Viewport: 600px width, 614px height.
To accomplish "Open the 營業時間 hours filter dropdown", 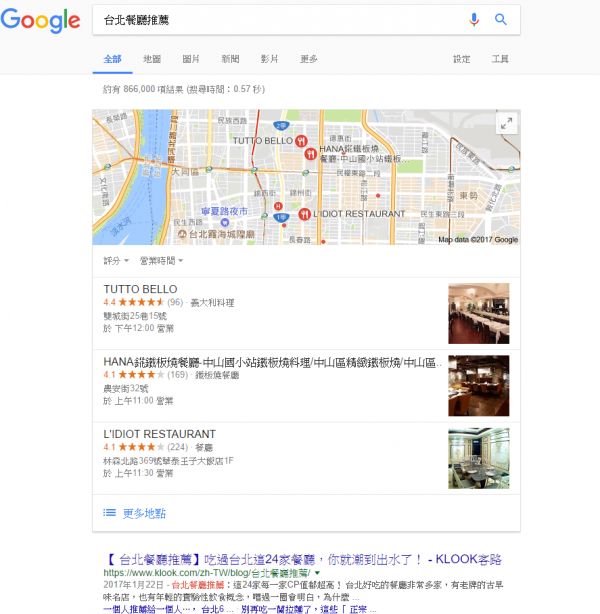I will 162,261.
